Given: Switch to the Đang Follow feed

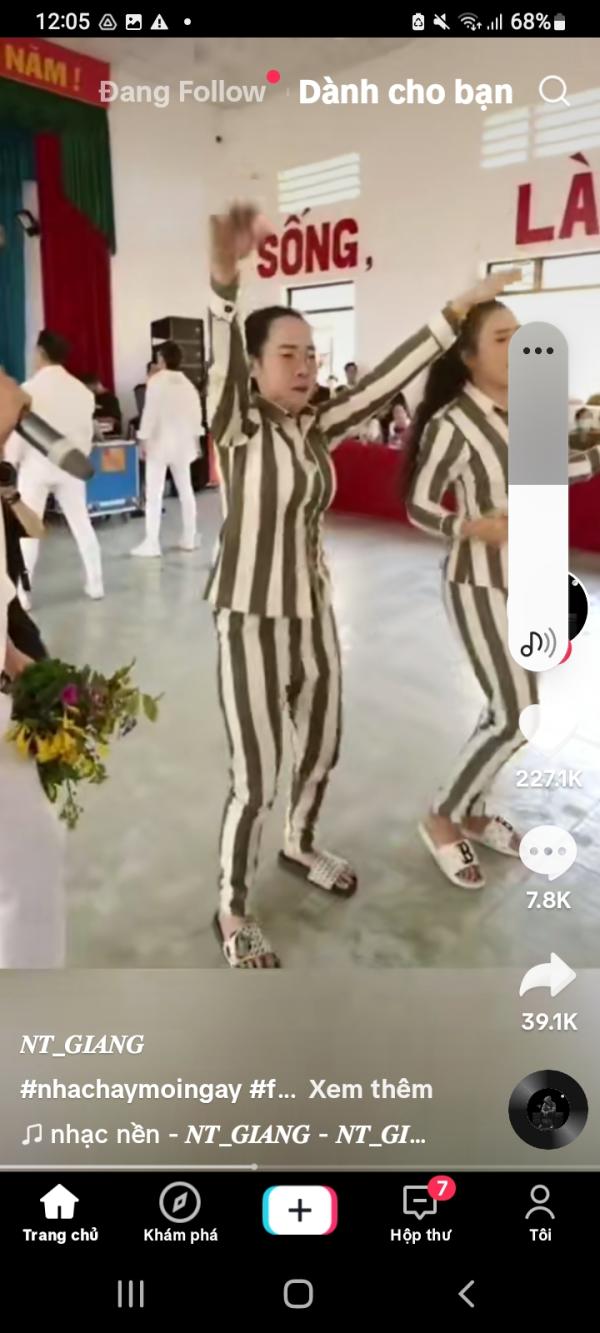Looking at the screenshot, I should click(182, 92).
